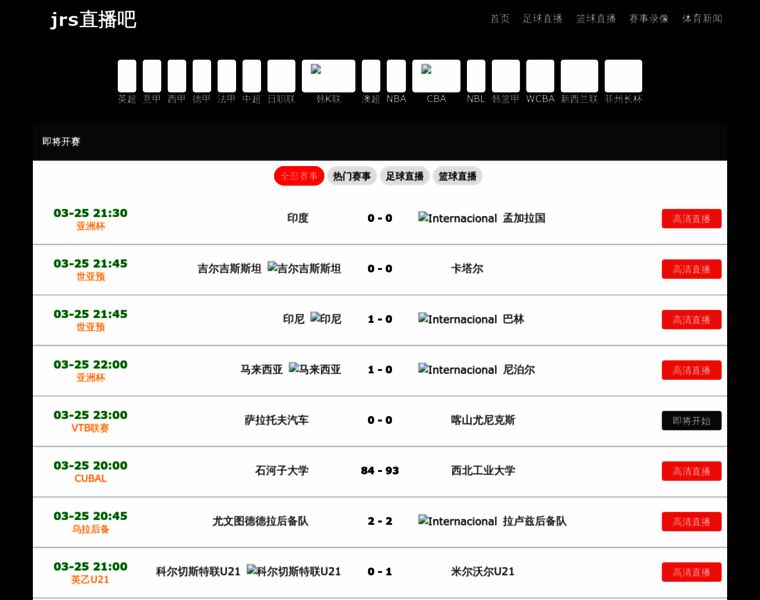Switch to 全部赛事 filter

click(299, 176)
